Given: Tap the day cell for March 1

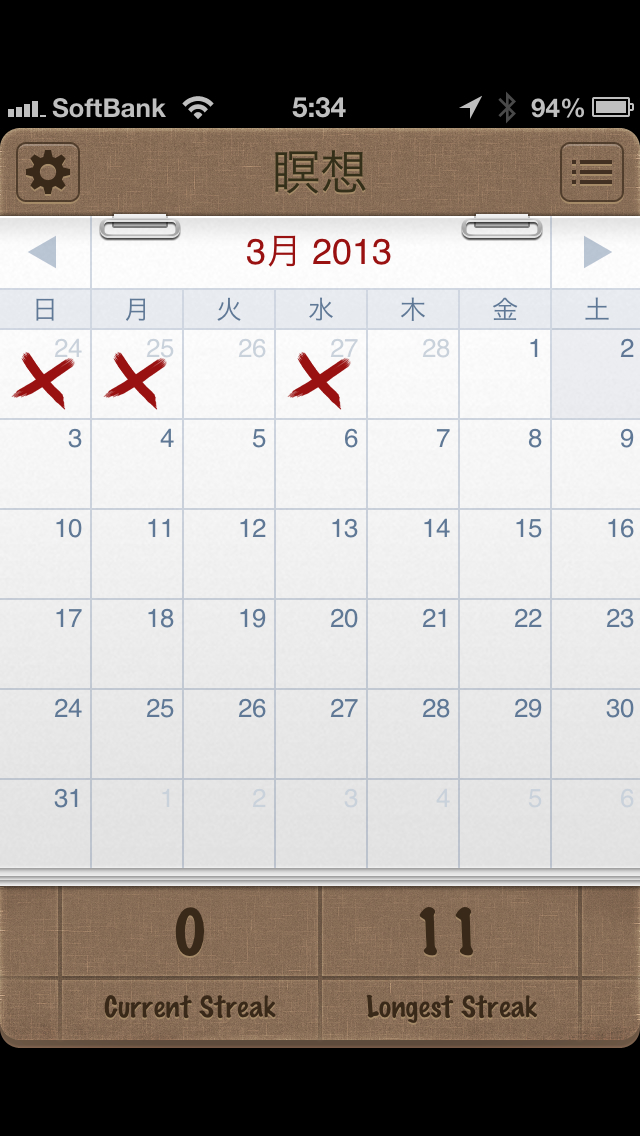Looking at the screenshot, I should [x=504, y=375].
